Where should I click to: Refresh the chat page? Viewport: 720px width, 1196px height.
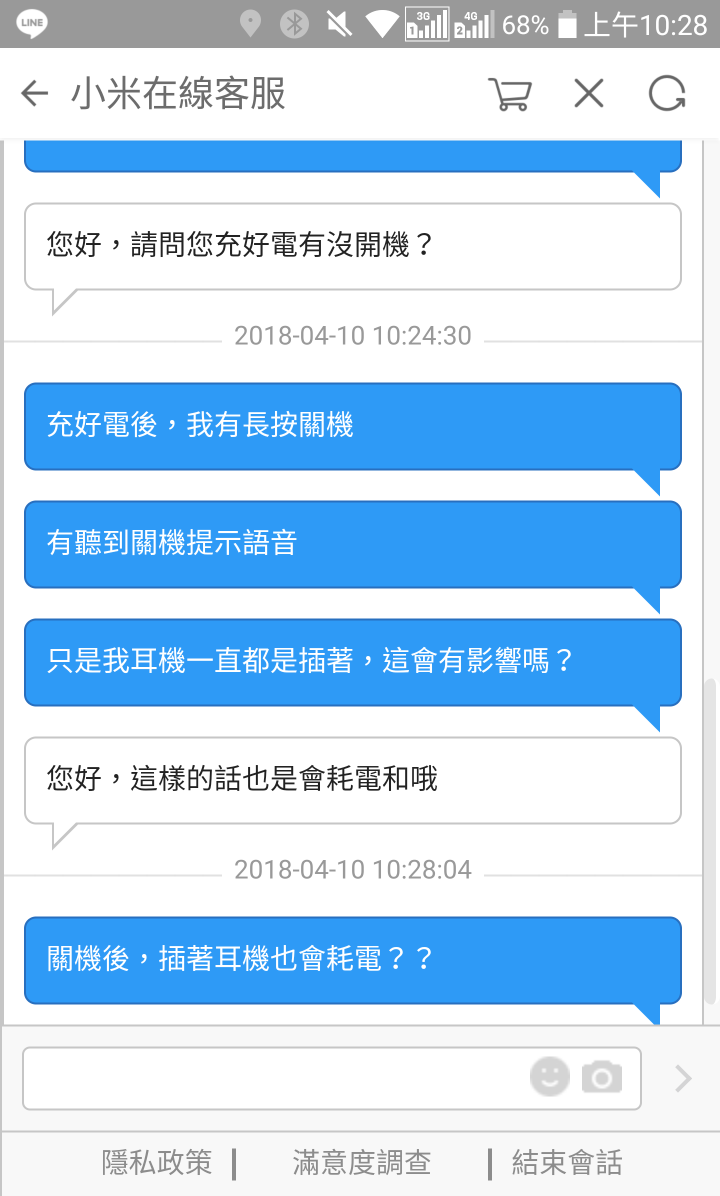click(x=667, y=94)
